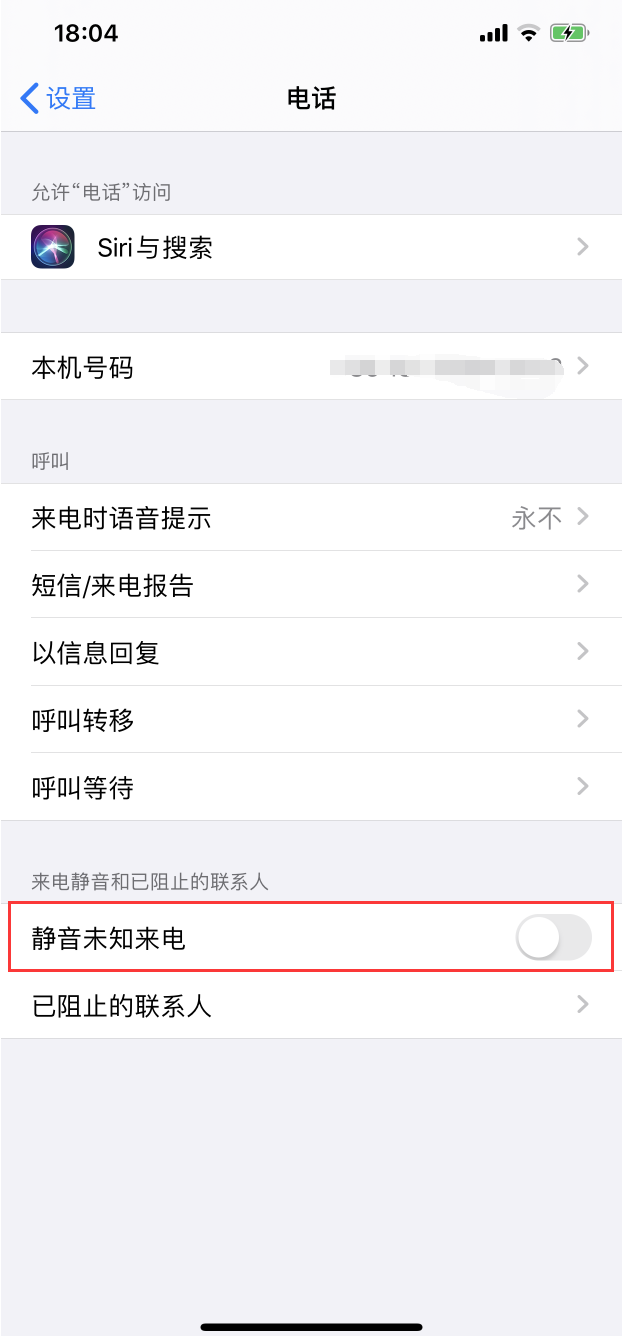Screen dimensions: 622x1336
Task: Open 短信/来电报告
Action: (x=311, y=585)
